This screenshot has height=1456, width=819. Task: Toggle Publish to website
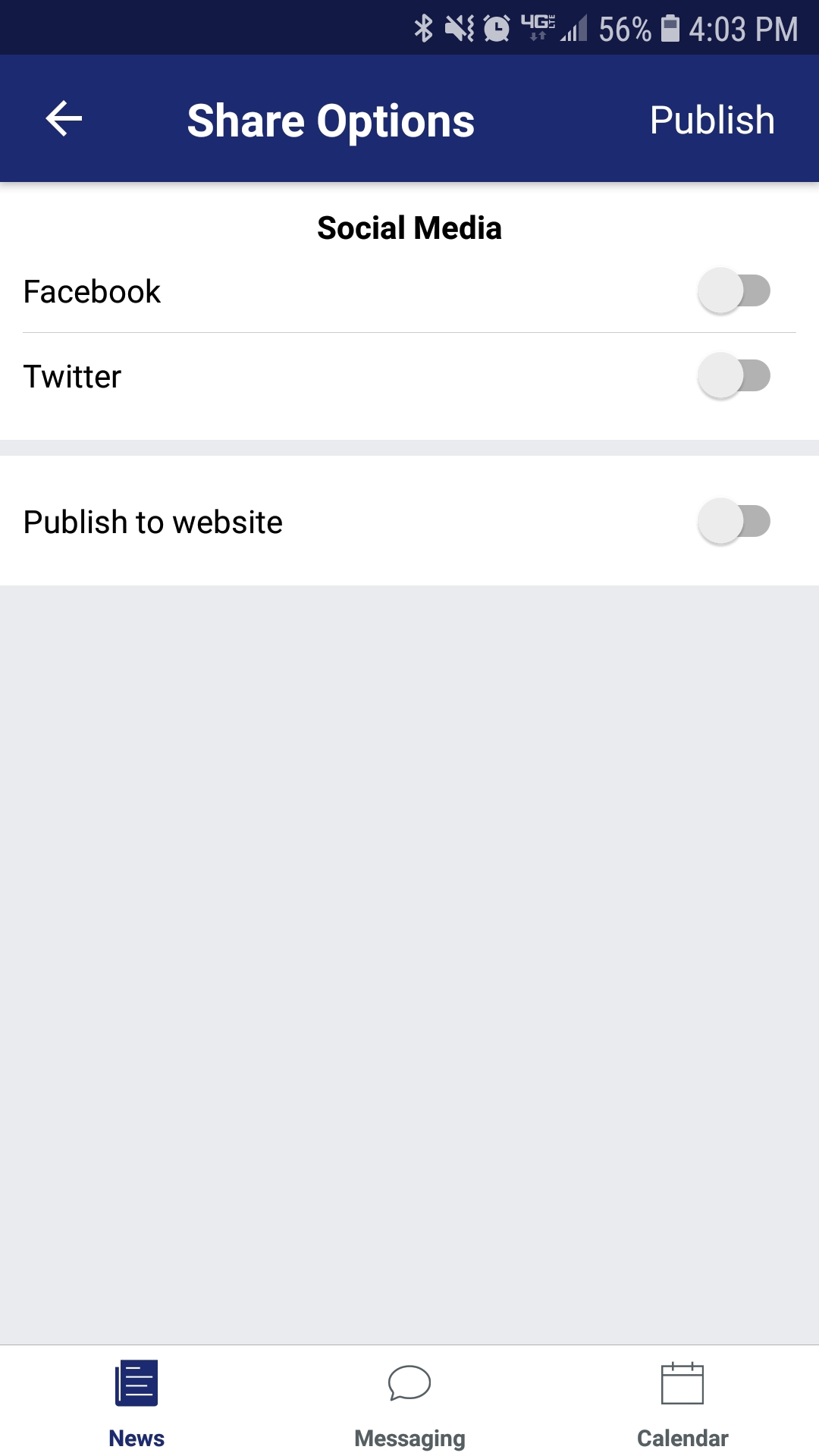pos(733,522)
